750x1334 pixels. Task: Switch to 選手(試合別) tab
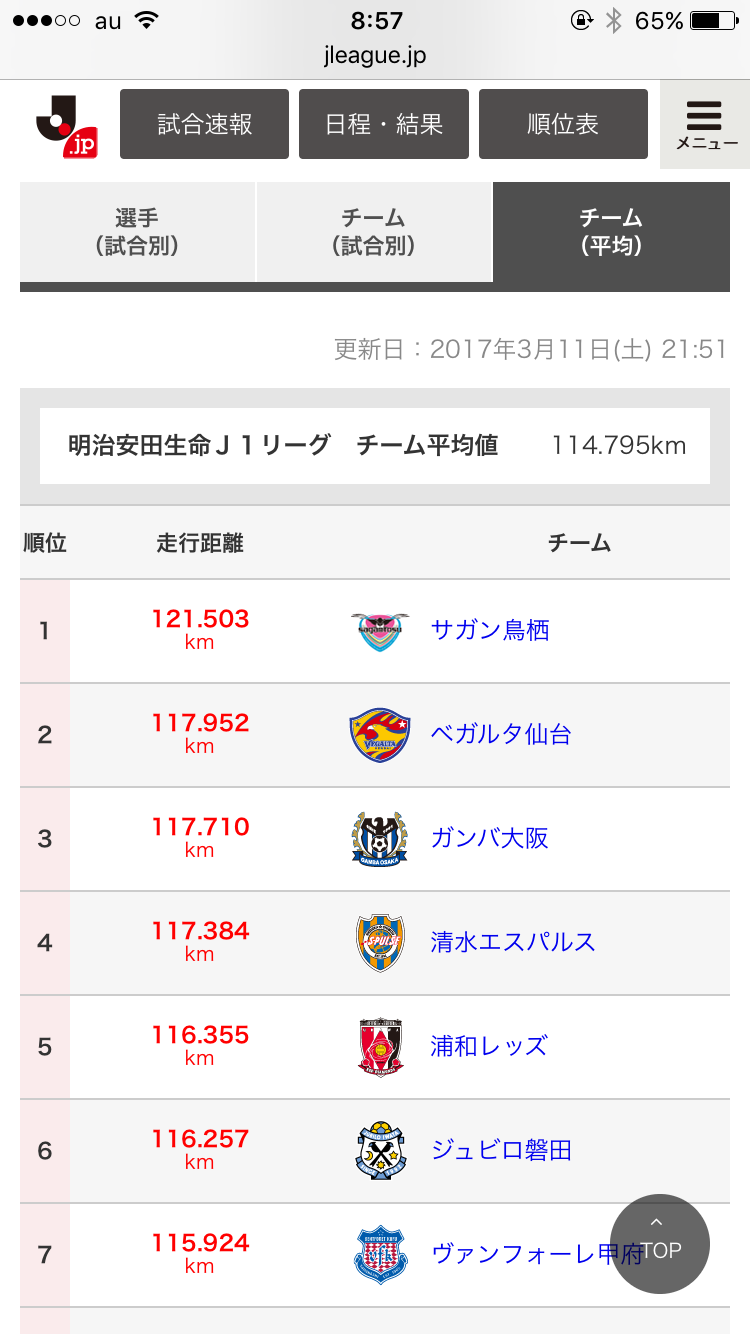coord(137,232)
